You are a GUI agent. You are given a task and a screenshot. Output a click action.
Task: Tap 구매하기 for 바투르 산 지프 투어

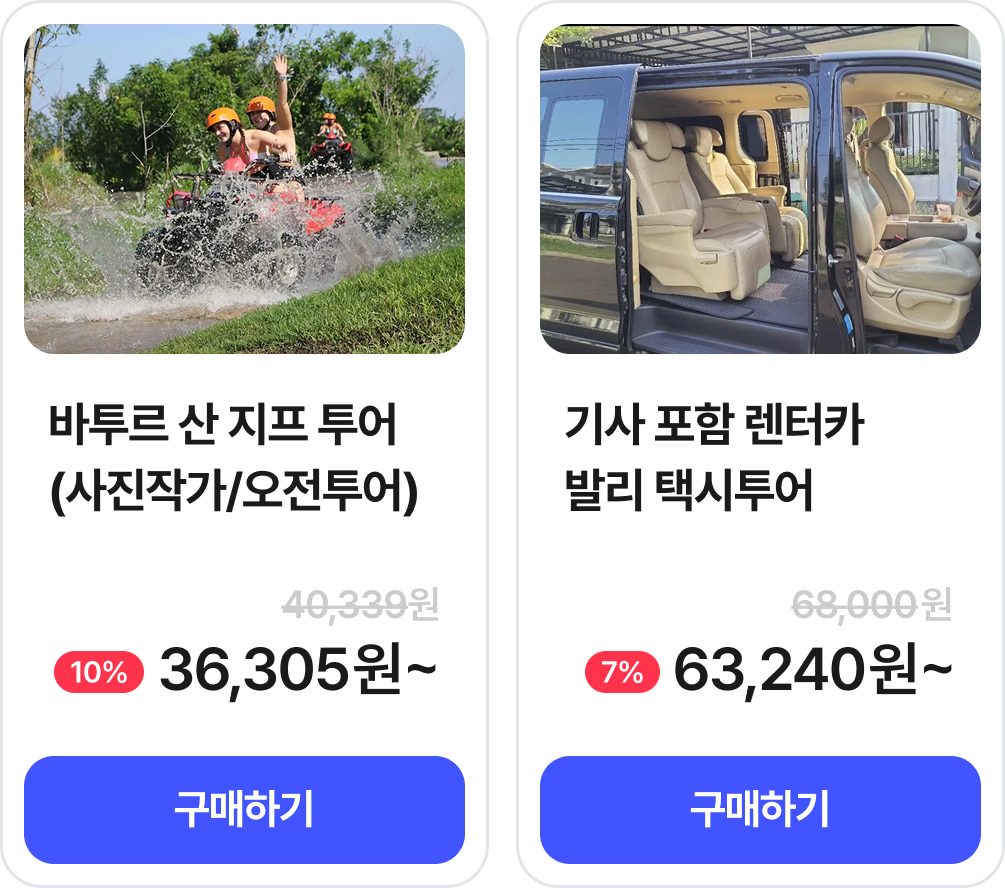[x=244, y=809]
